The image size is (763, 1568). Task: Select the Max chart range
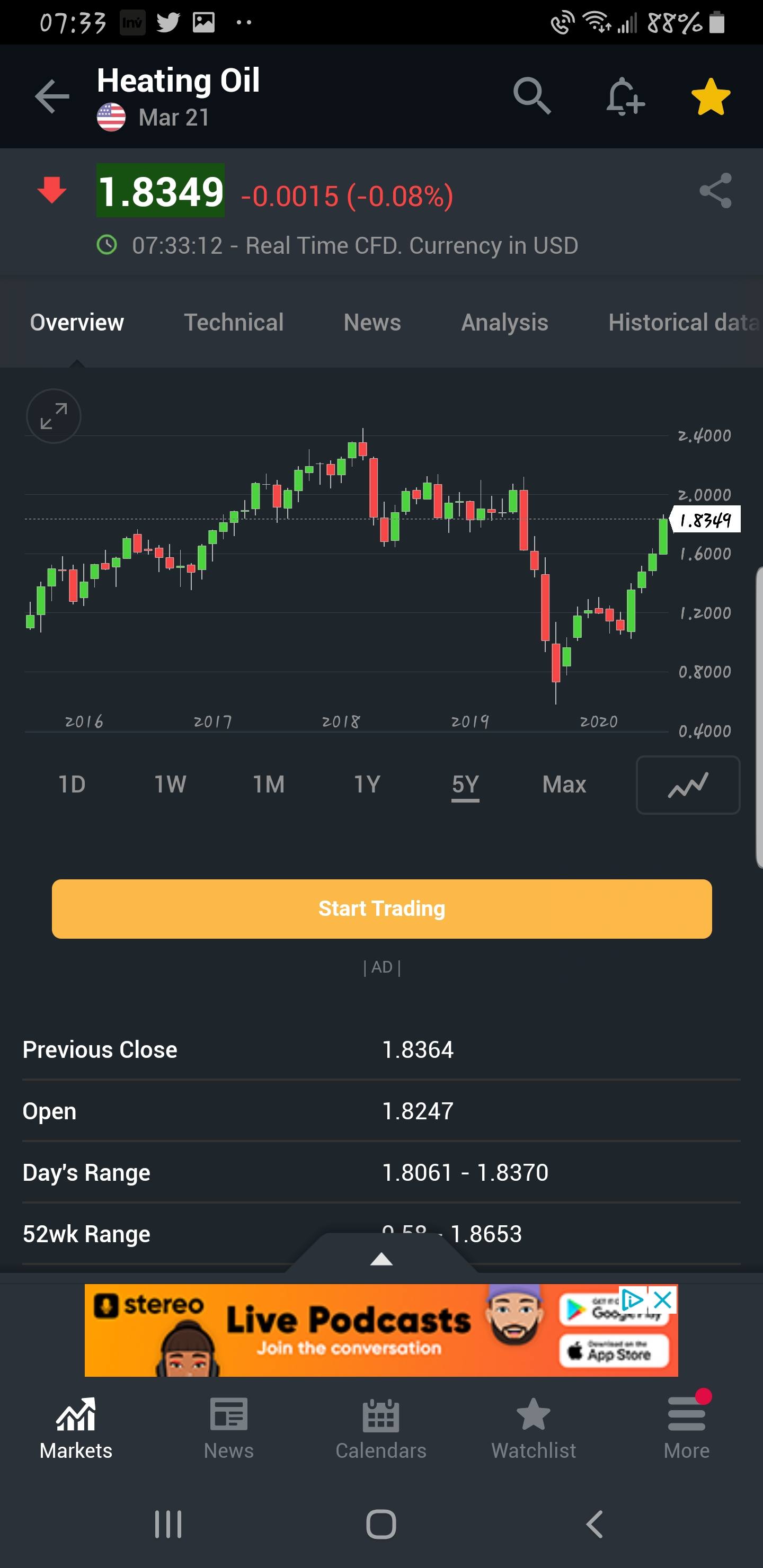(564, 784)
